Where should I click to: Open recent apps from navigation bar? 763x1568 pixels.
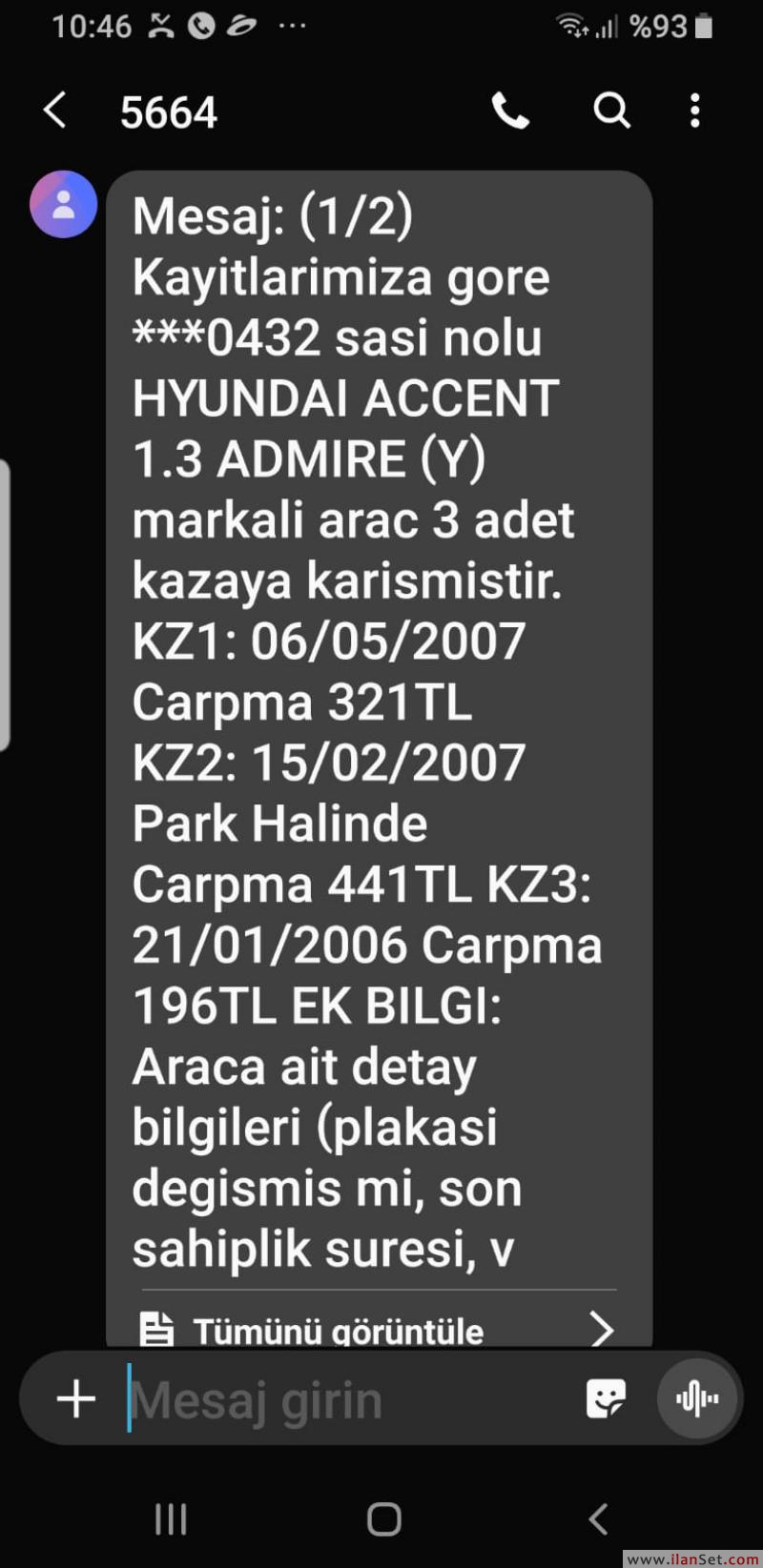[171, 1519]
